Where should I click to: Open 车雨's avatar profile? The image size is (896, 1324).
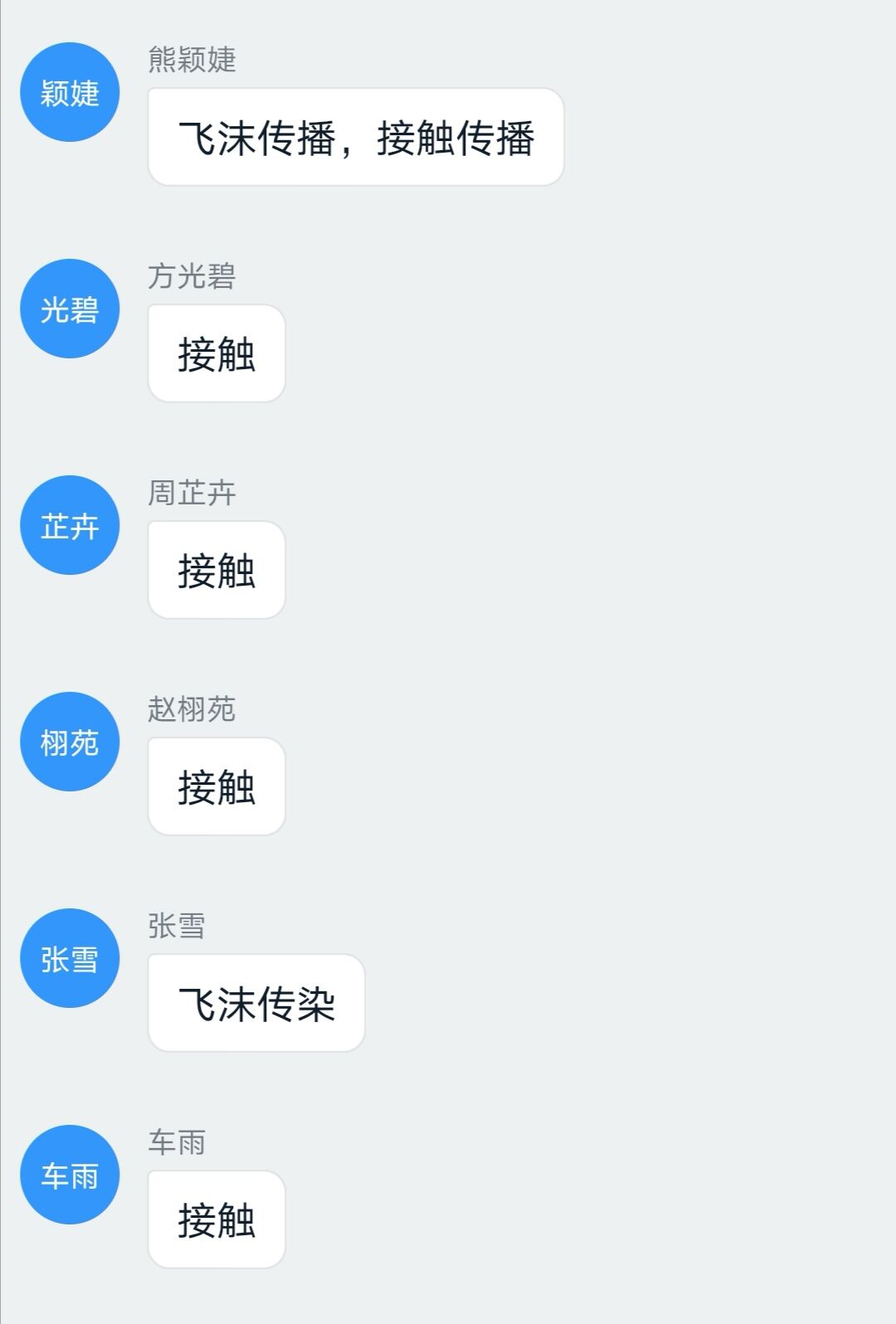tap(70, 1175)
